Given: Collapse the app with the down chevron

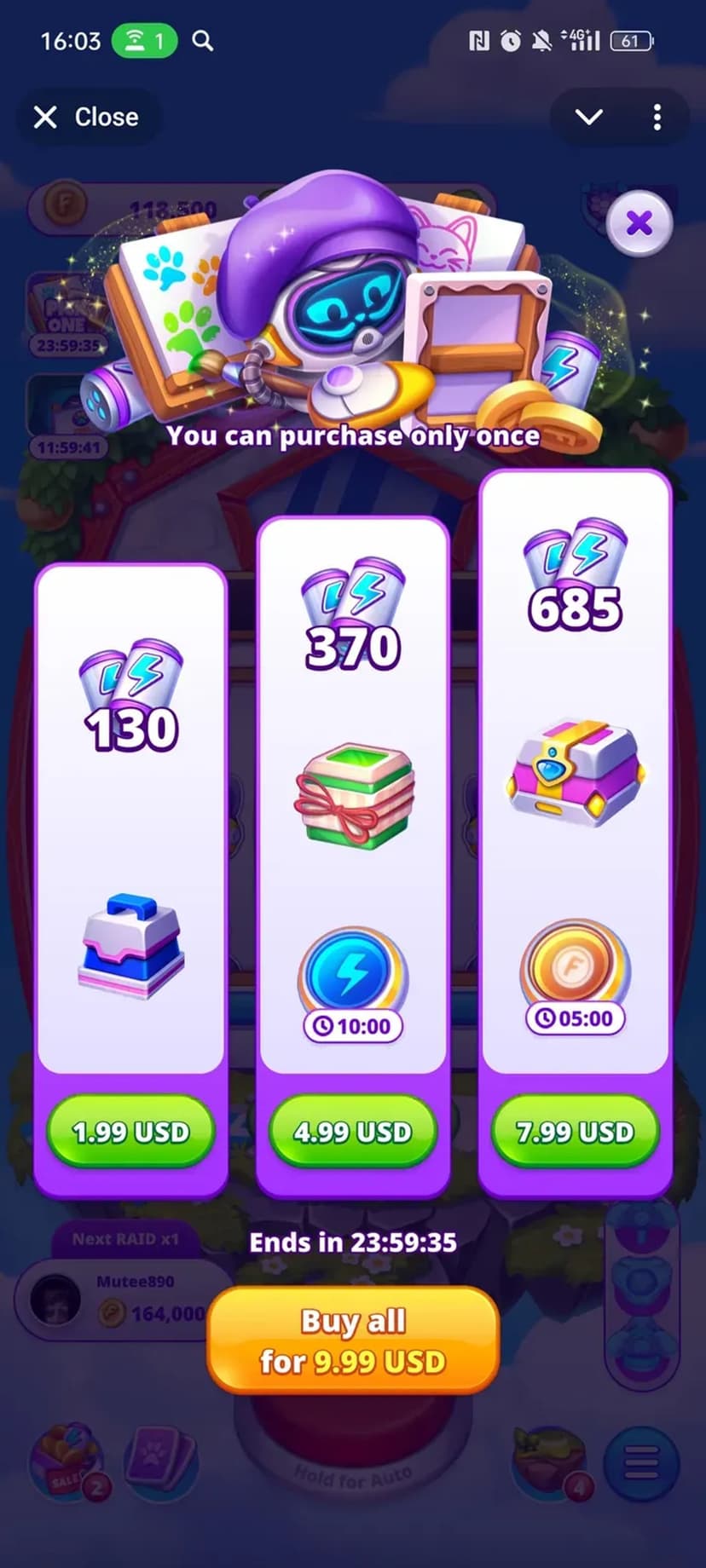Looking at the screenshot, I should tap(589, 117).
